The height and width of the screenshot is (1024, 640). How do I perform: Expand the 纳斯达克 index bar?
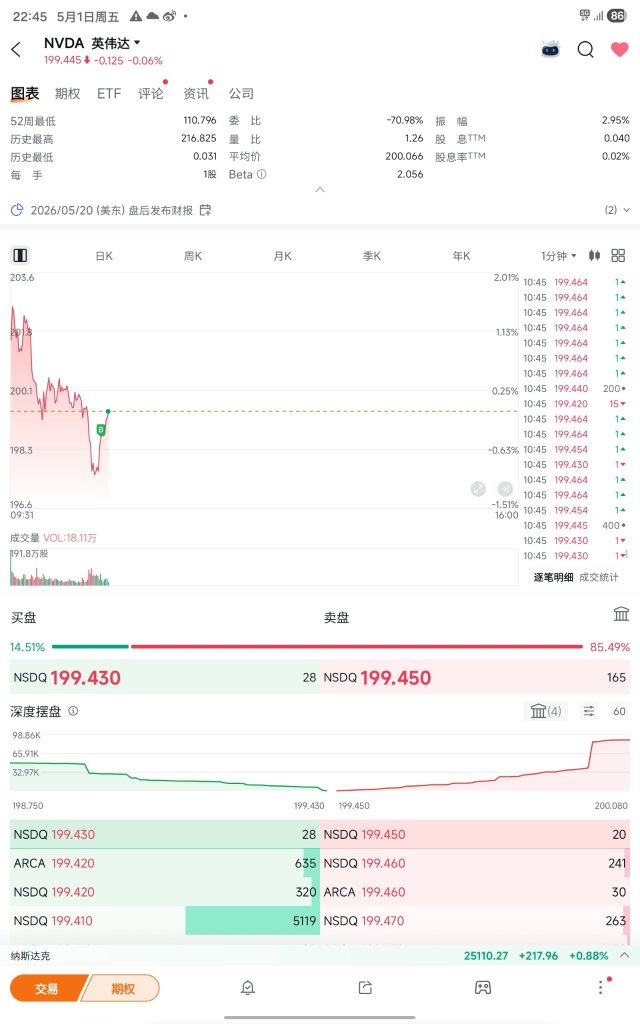tap(320, 955)
